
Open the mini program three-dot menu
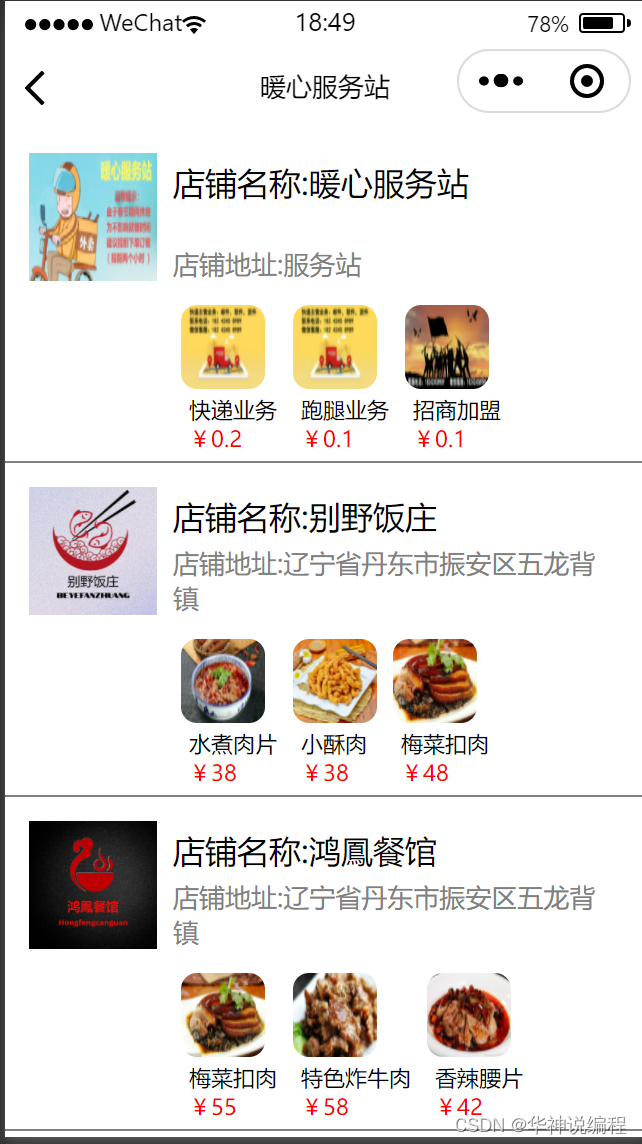501,81
